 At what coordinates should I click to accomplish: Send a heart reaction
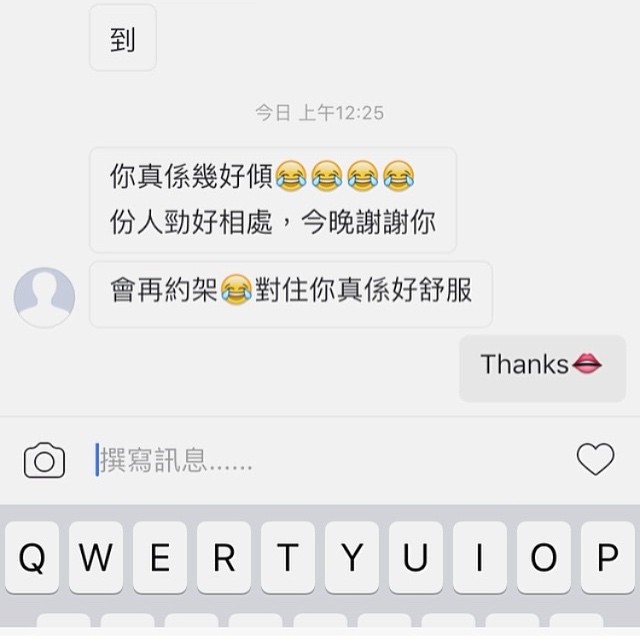[x=595, y=459]
